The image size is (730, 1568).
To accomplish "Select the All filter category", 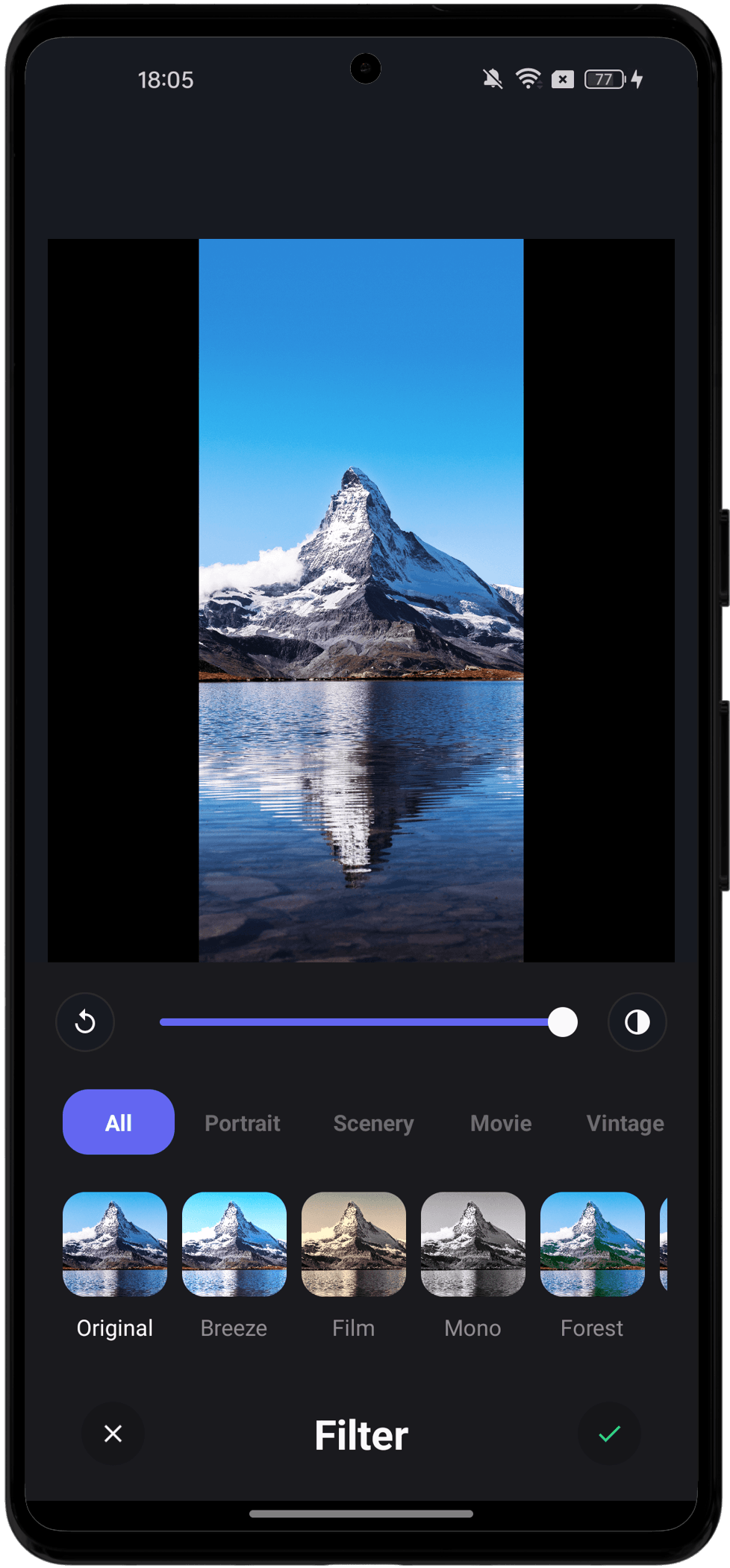I will pos(119,1122).
